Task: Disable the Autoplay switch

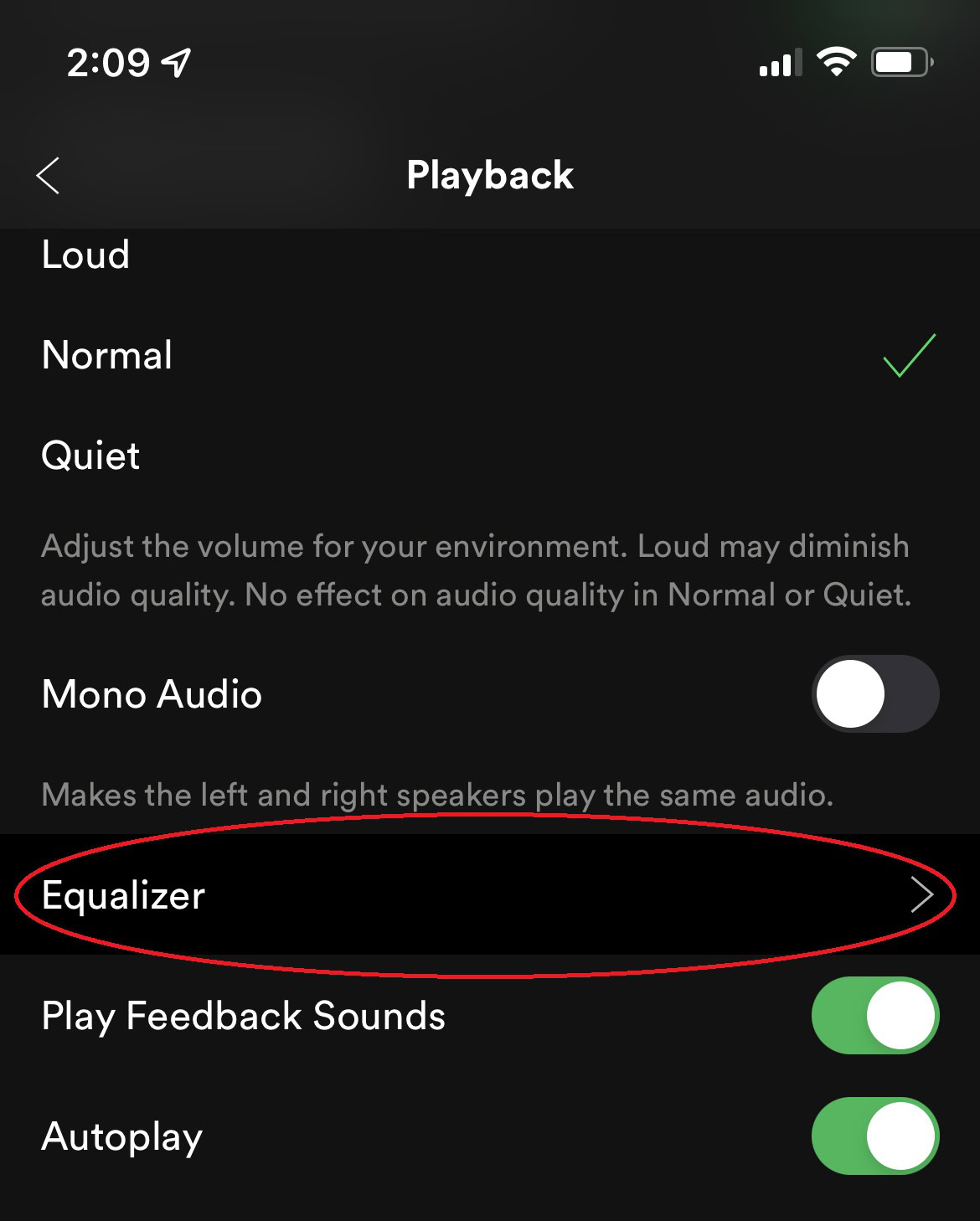Action: click(874, 1136)
